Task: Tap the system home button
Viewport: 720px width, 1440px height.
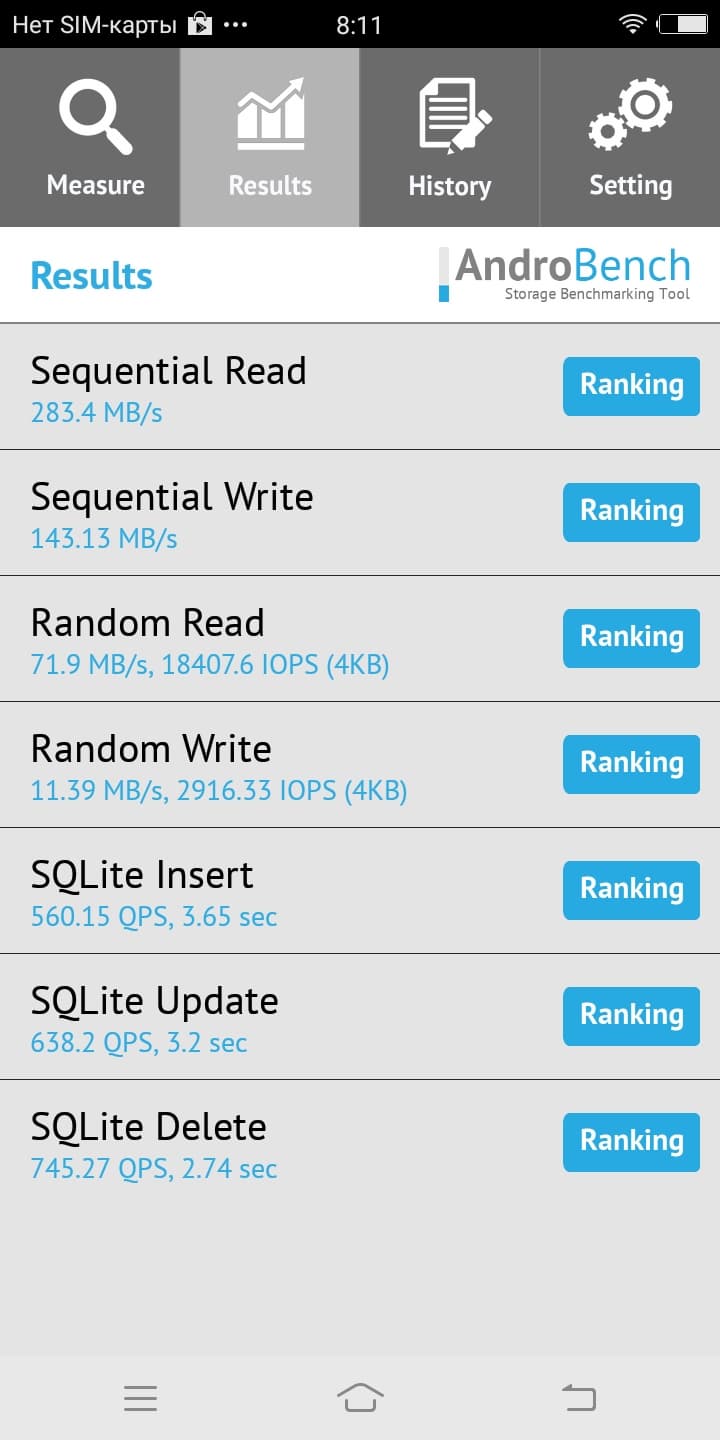Action: tap(360, 1397)
